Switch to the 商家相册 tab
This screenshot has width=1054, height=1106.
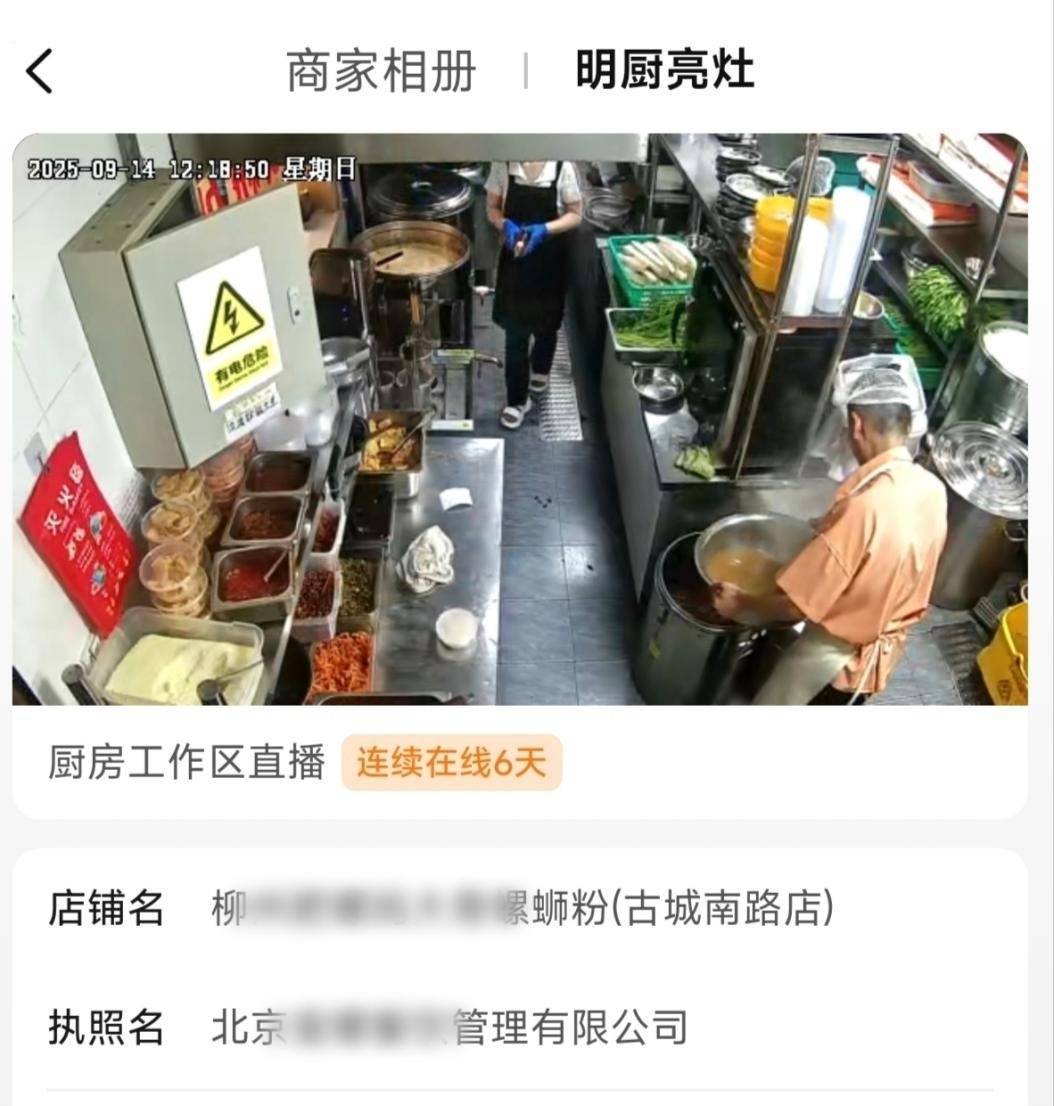tap(381, 72)
